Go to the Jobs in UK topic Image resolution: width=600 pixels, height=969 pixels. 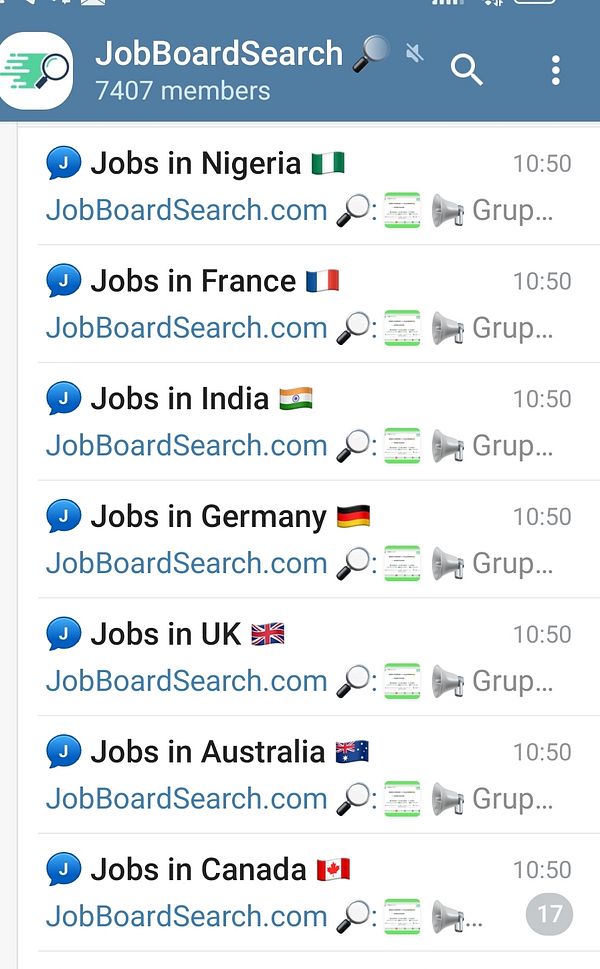tap(300, 657)
